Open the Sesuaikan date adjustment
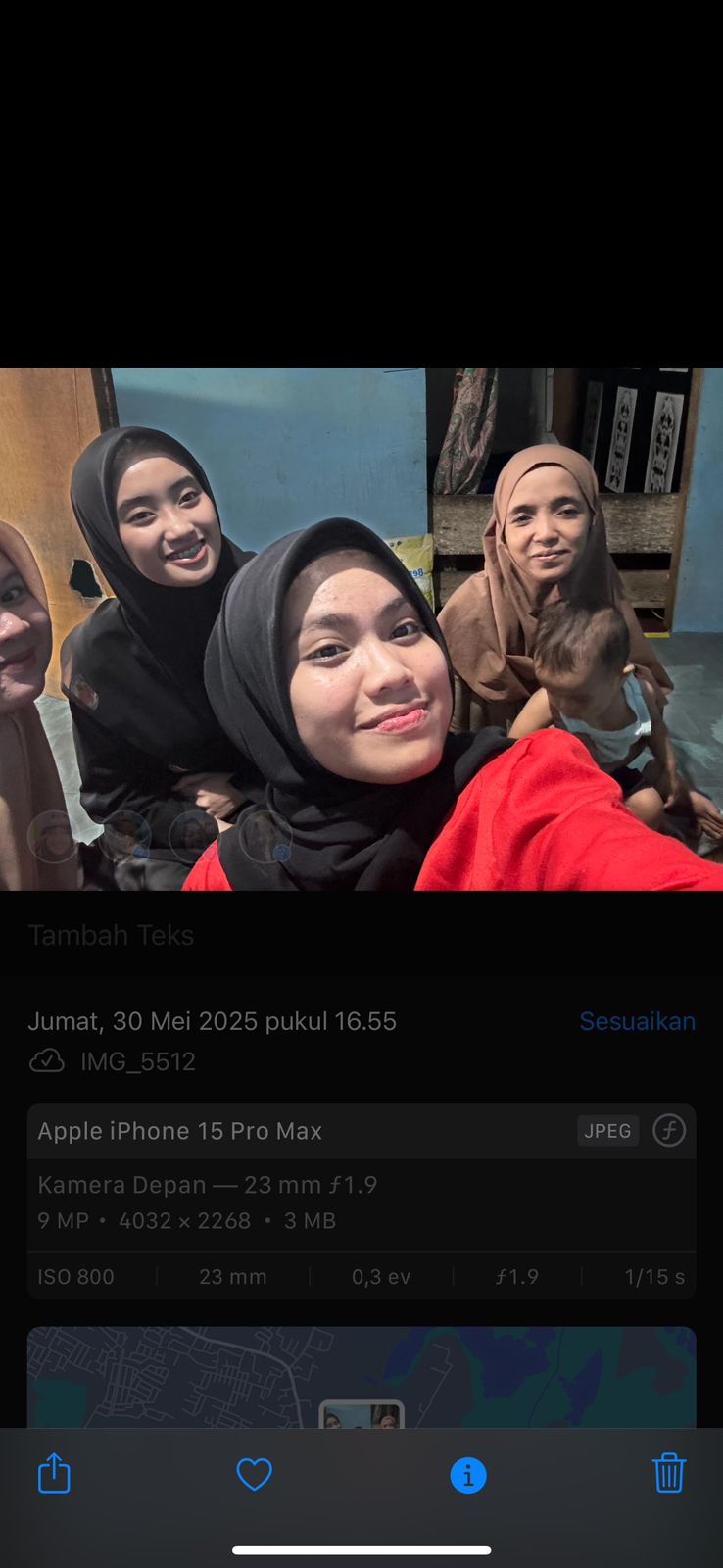Viewport: 723px width, 1568px height. [x=637, y=1020]
